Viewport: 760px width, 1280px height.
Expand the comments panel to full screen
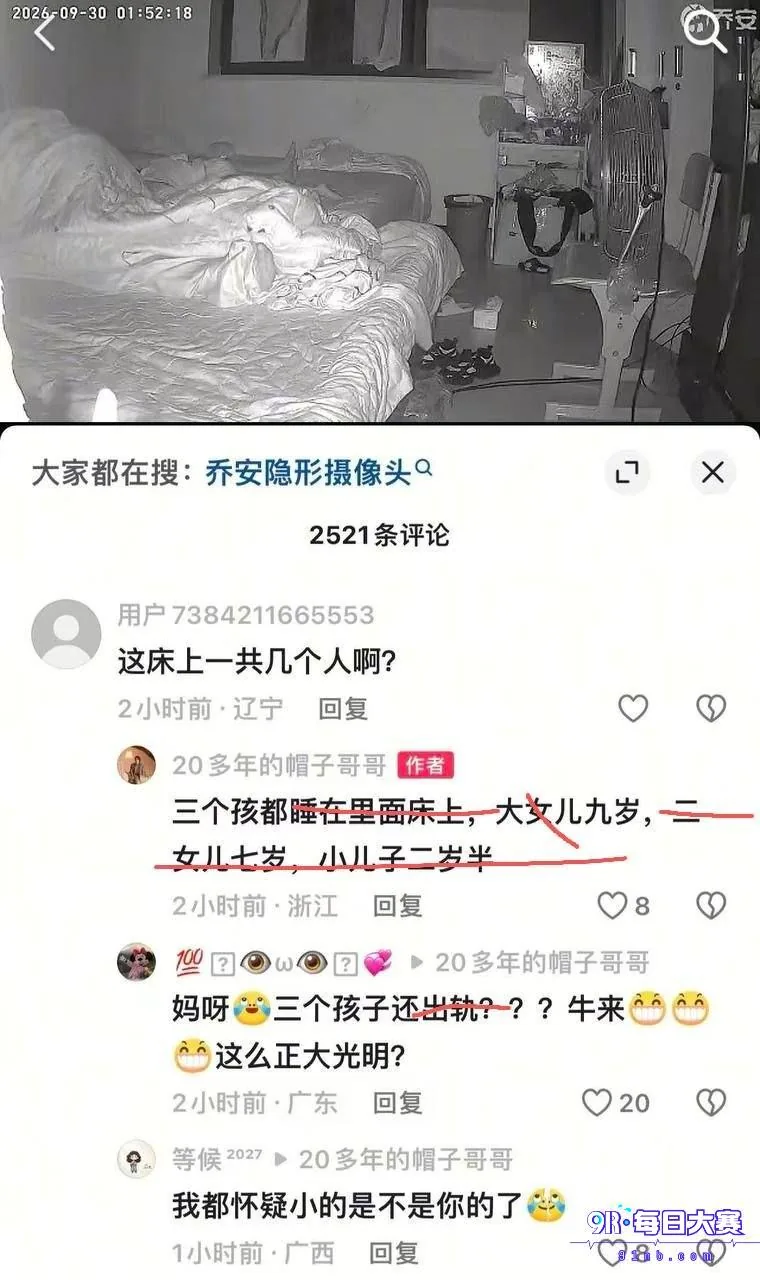[627, 472]
